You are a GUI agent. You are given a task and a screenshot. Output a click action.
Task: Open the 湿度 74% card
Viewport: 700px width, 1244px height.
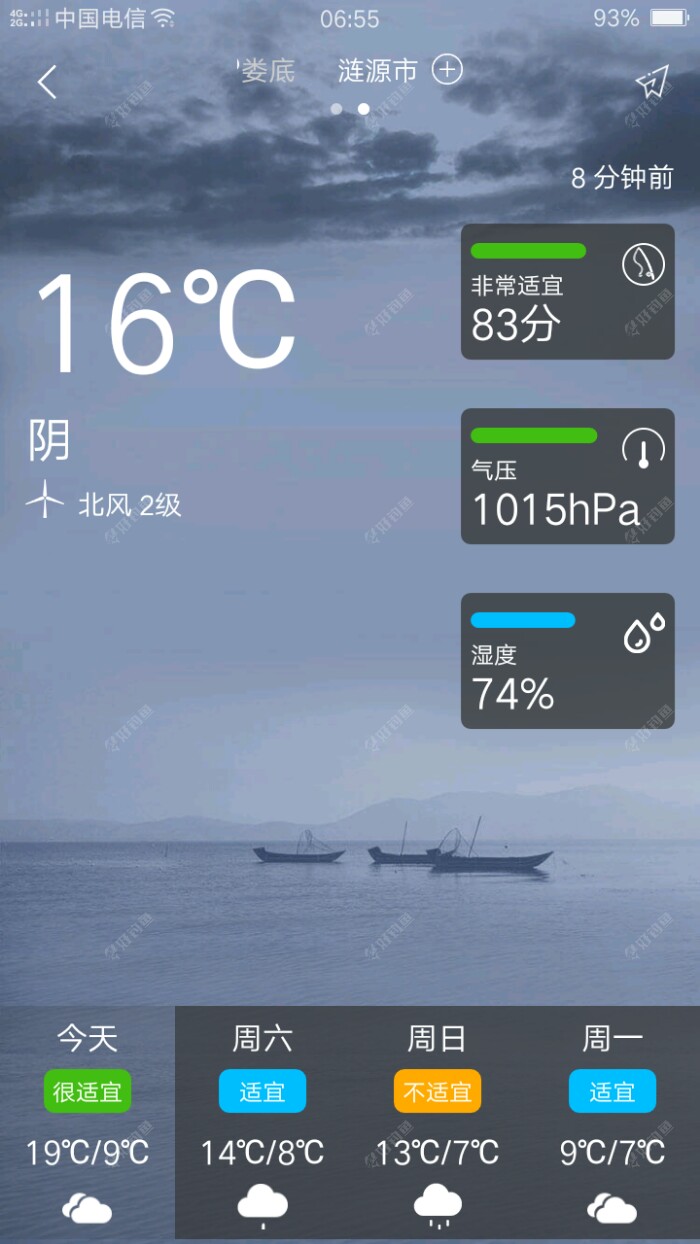click(567, 661)
